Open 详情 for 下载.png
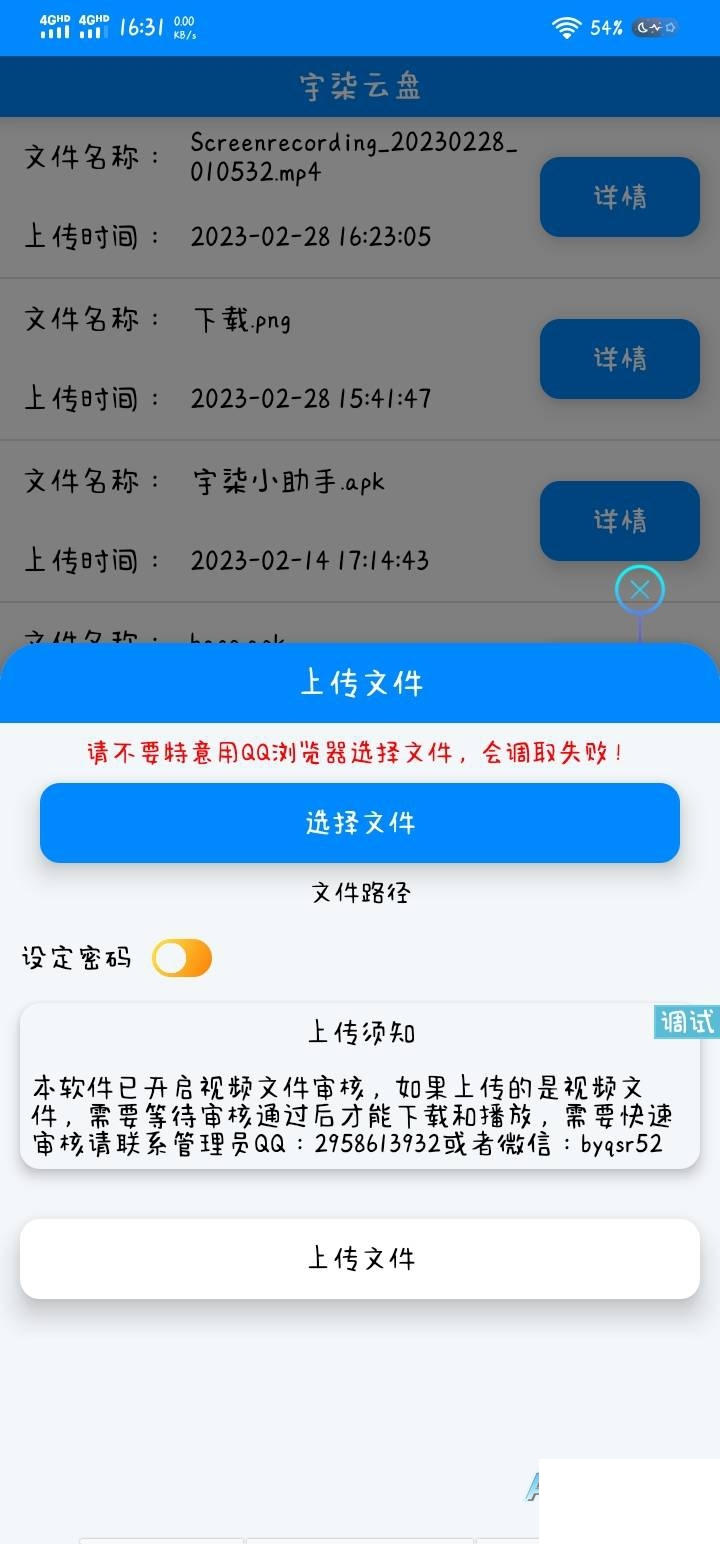720x1544 pixels. 620,359
